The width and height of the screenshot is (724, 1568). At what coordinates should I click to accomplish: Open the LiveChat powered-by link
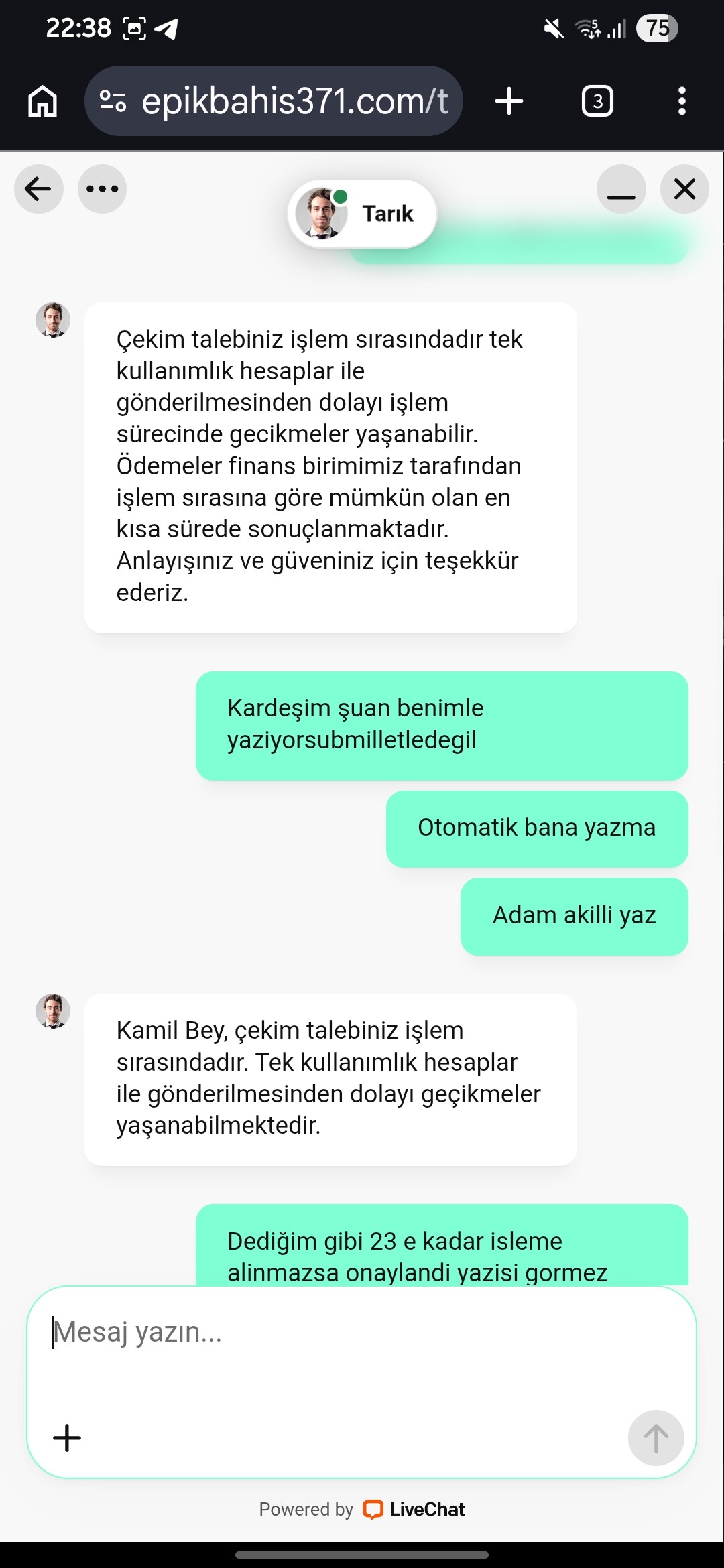pyautogui.click(x=414, y=1509)
